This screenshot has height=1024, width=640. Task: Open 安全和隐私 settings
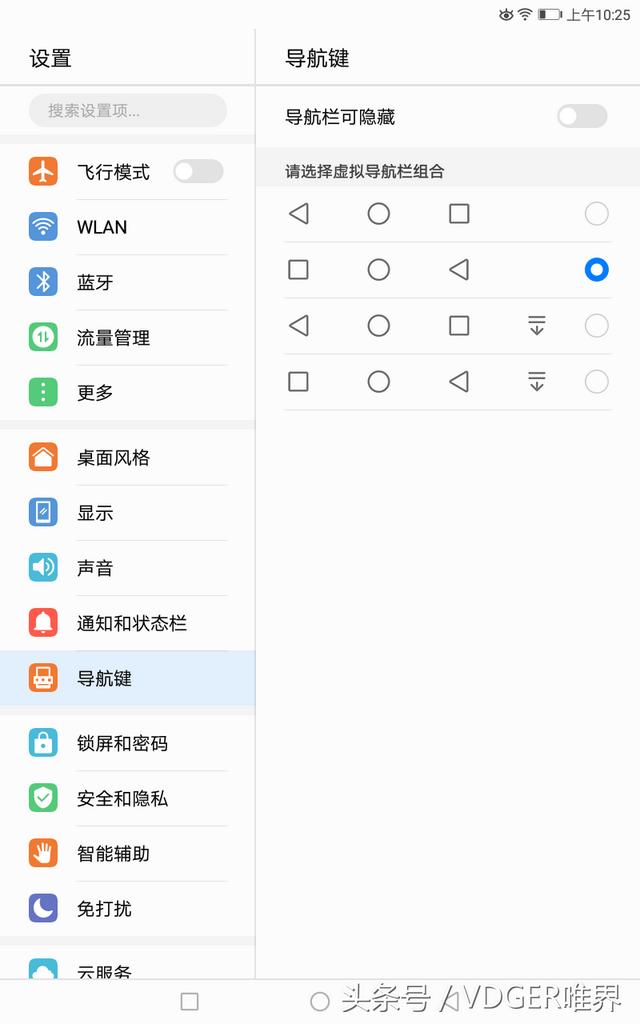pyautogui.click(x=127, y=798)
